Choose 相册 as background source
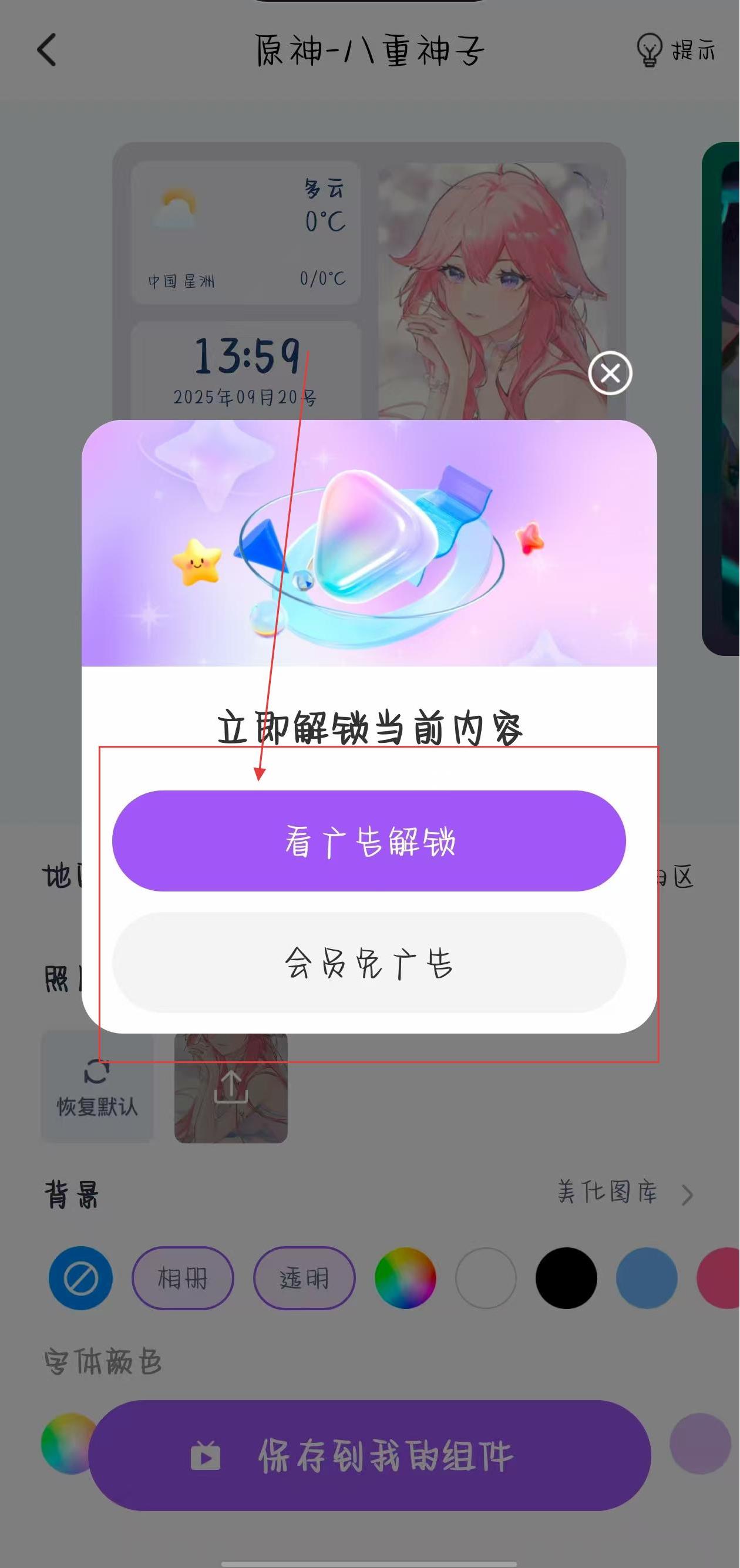The image size is (740, 1568). coord(183,1278)
